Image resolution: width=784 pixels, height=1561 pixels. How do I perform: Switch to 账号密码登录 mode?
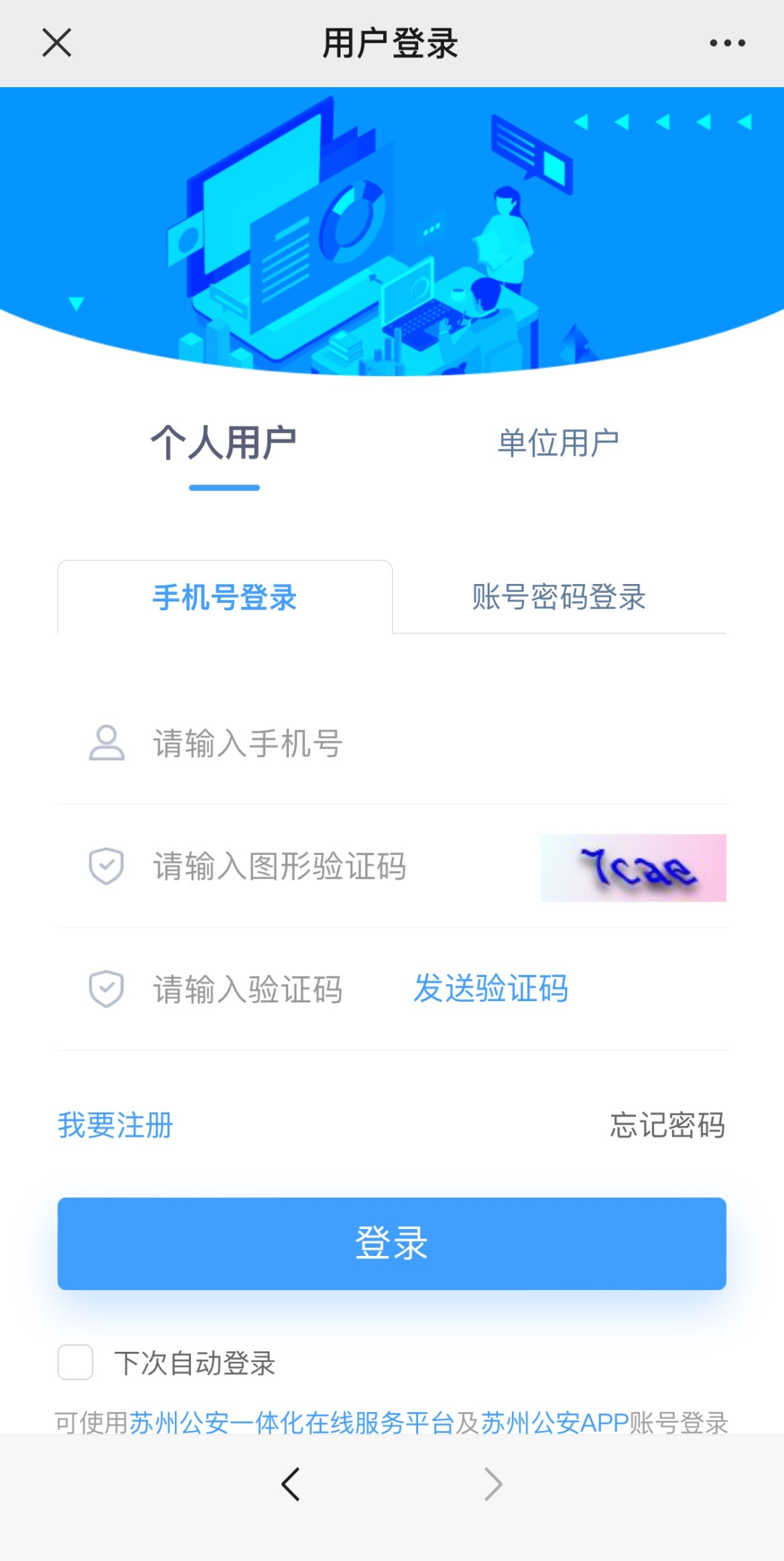tap(559, 598)
